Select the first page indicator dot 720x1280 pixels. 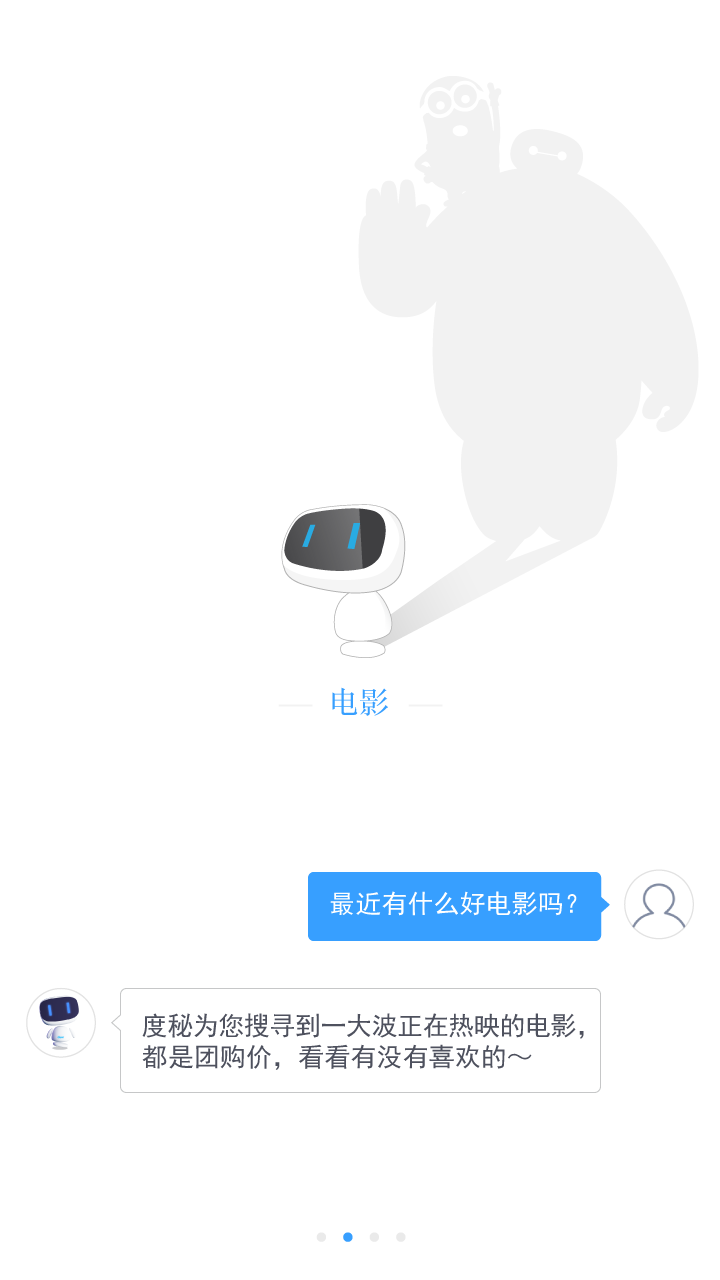(x=321, y=1237)
